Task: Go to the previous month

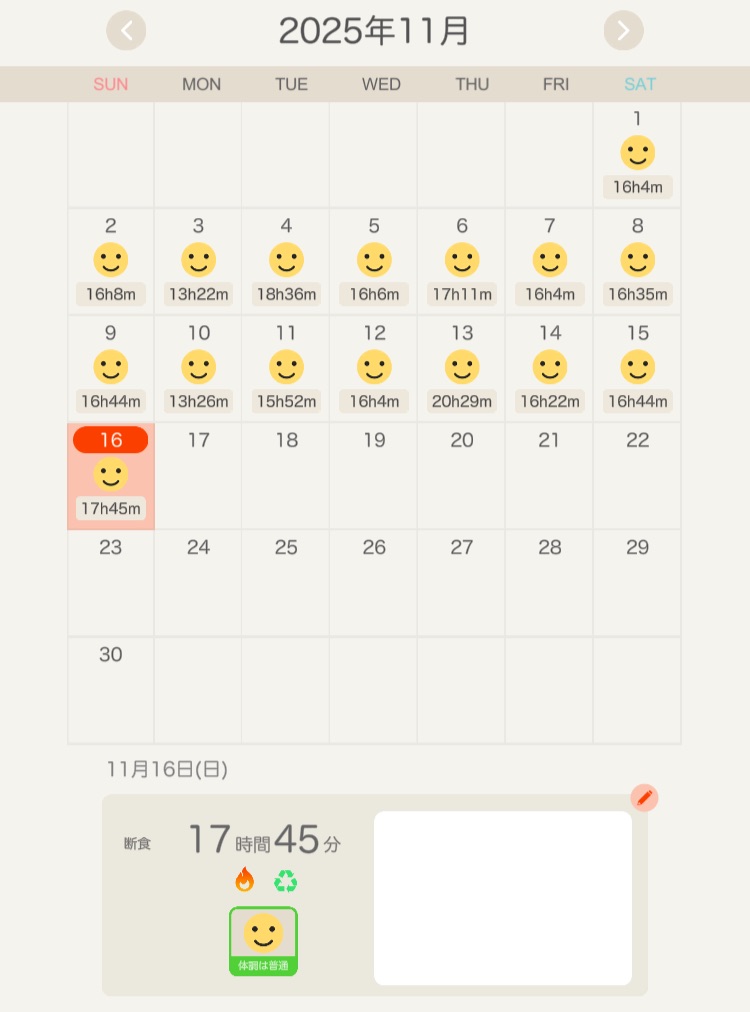Action: click(126, 31)
